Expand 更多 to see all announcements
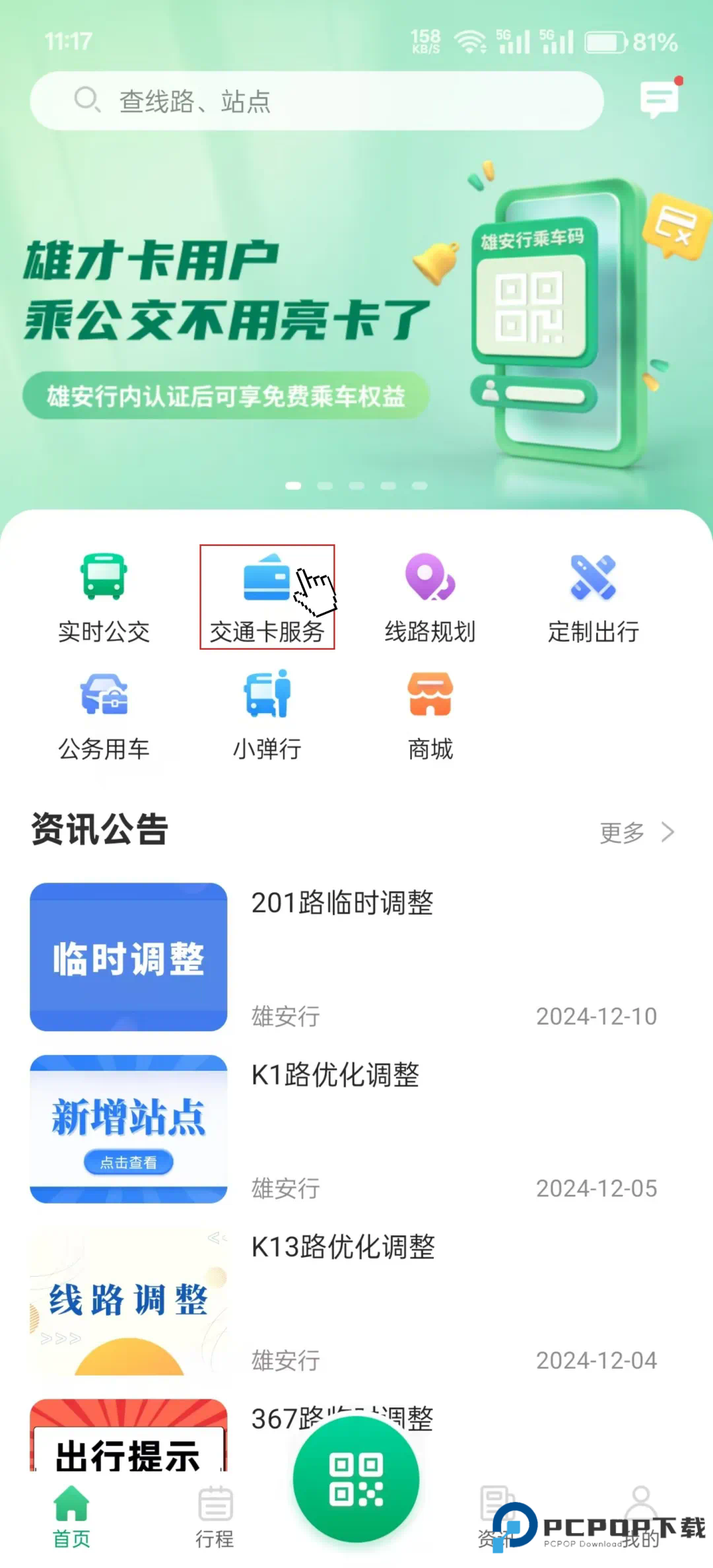The image size is (713, 1568). 624,833
